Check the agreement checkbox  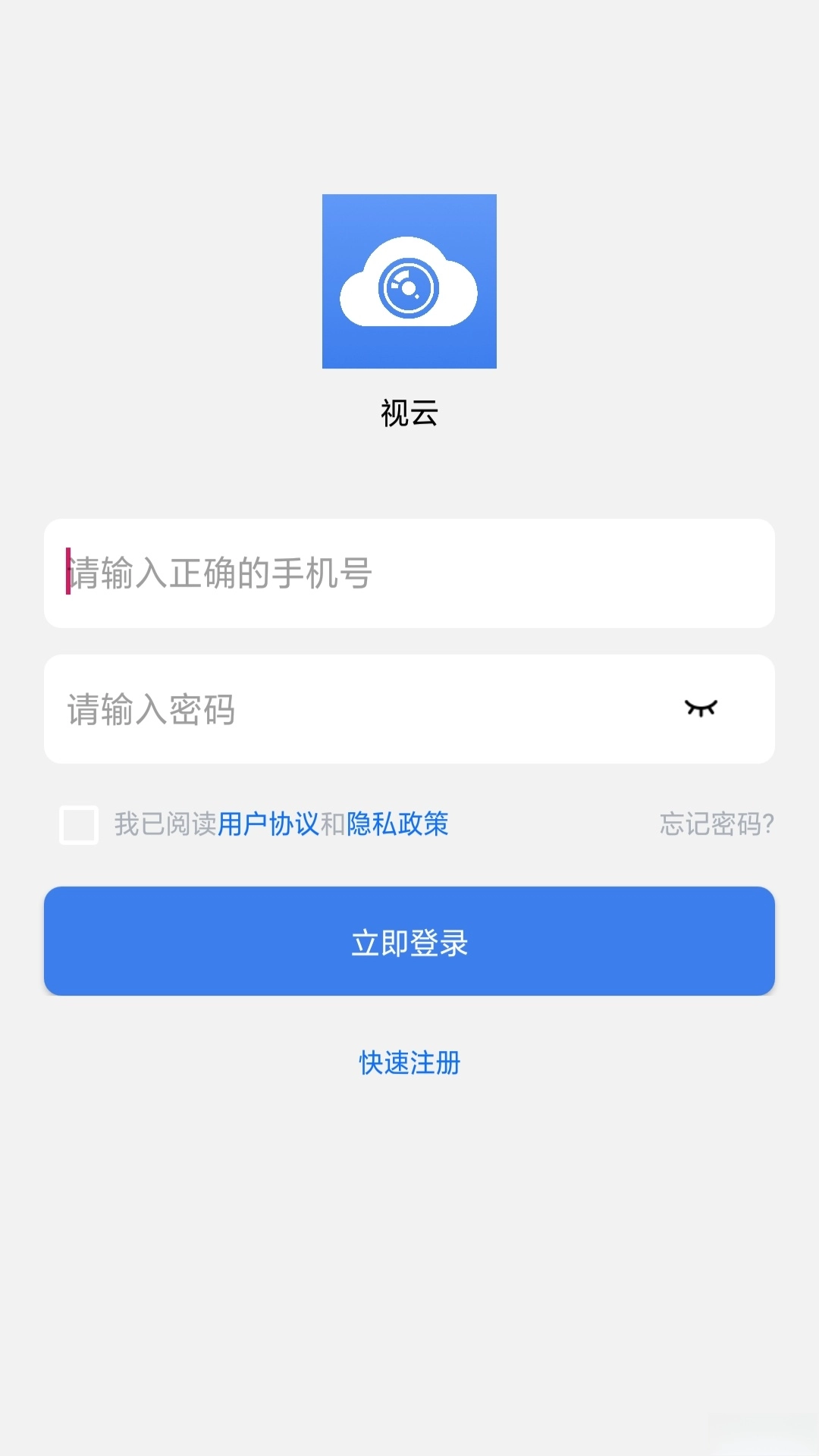[79, 824]
